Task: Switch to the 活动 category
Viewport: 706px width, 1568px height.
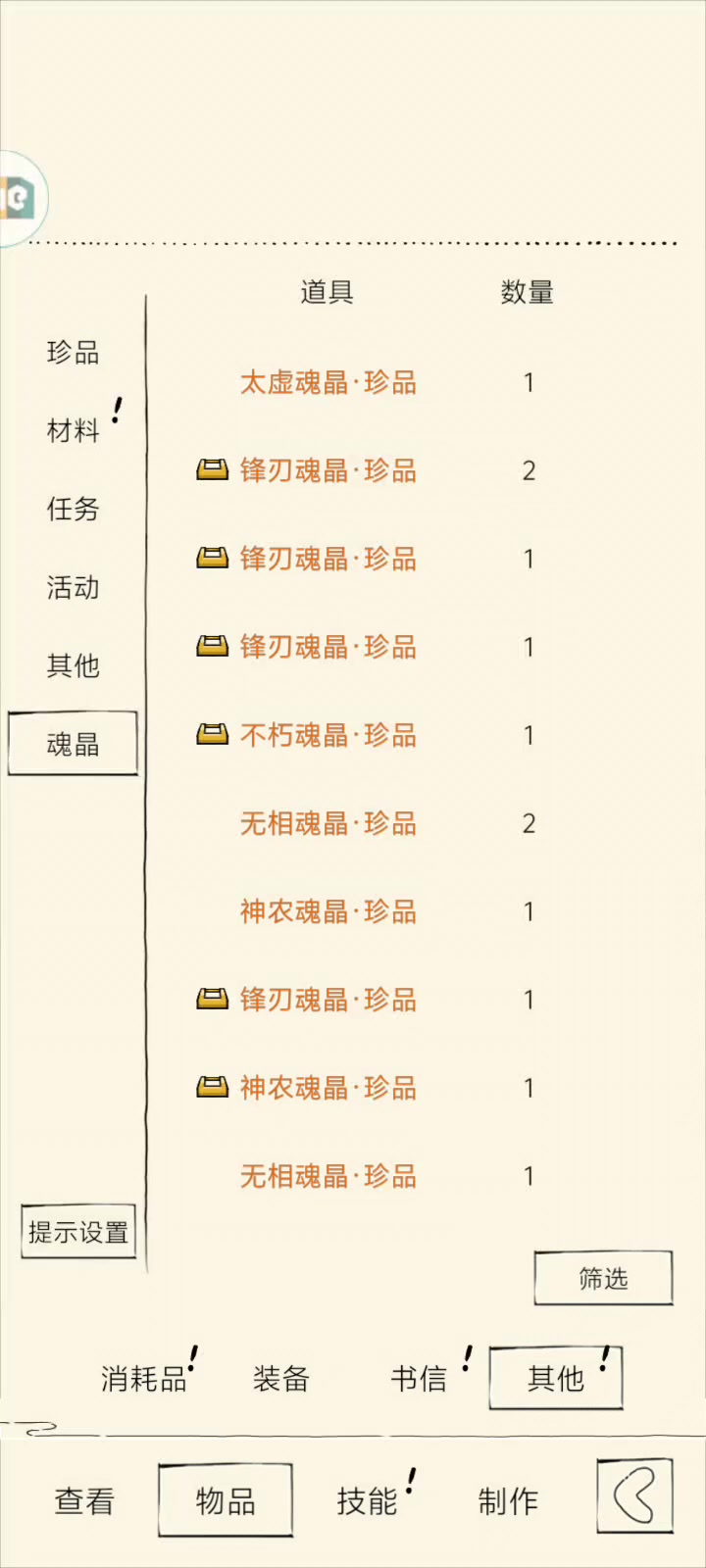Action: click(x=73, y=587)
